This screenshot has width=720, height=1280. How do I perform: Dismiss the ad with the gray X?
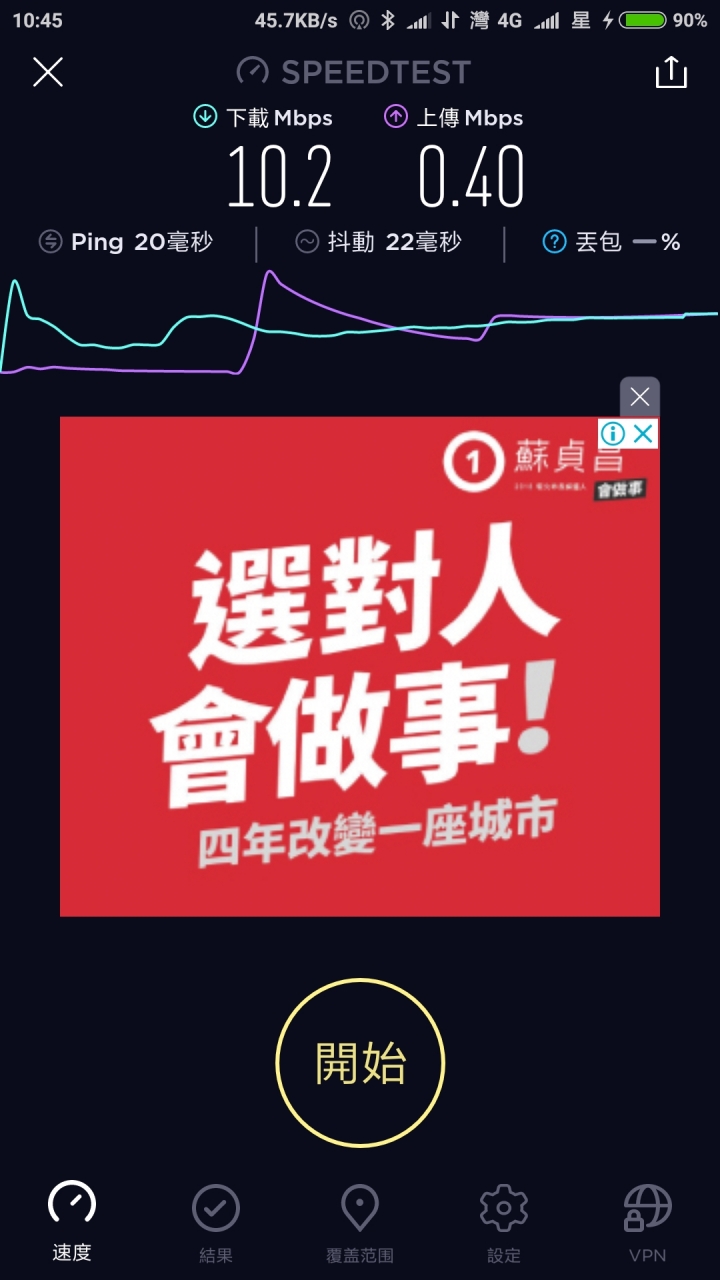640,397
